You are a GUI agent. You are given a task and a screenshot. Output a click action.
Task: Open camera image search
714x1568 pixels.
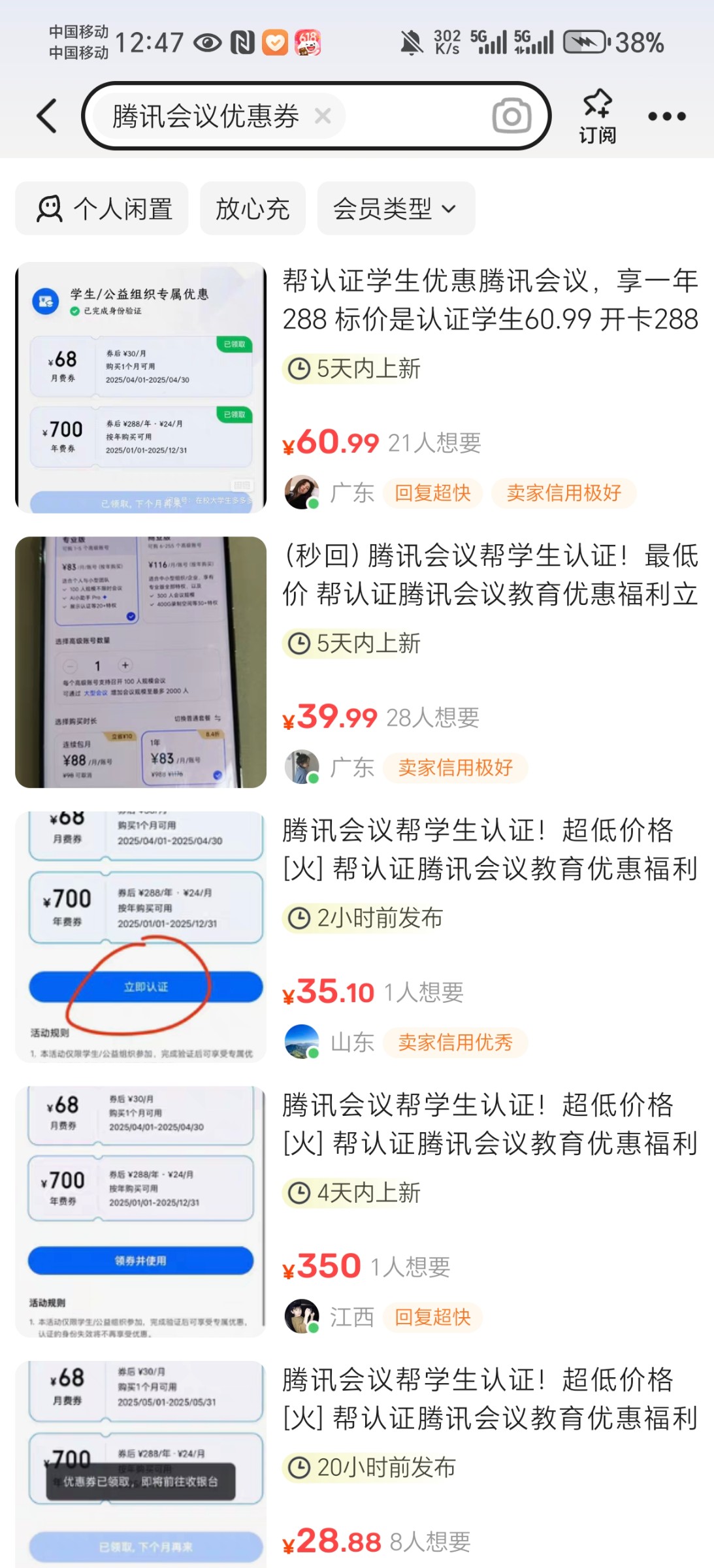[x=511, y=116]
